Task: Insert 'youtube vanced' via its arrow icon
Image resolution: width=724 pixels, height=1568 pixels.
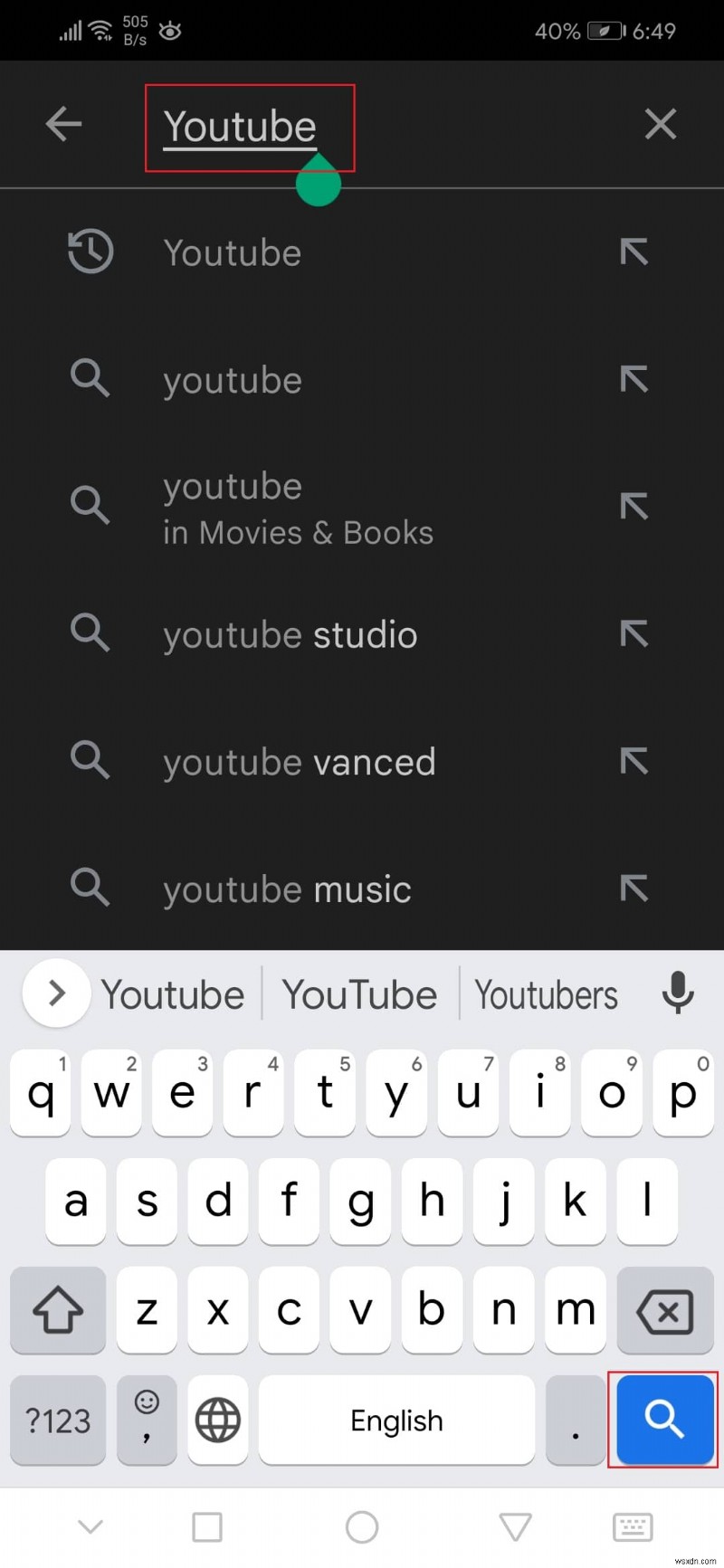Action: click(x=634, y=761)
